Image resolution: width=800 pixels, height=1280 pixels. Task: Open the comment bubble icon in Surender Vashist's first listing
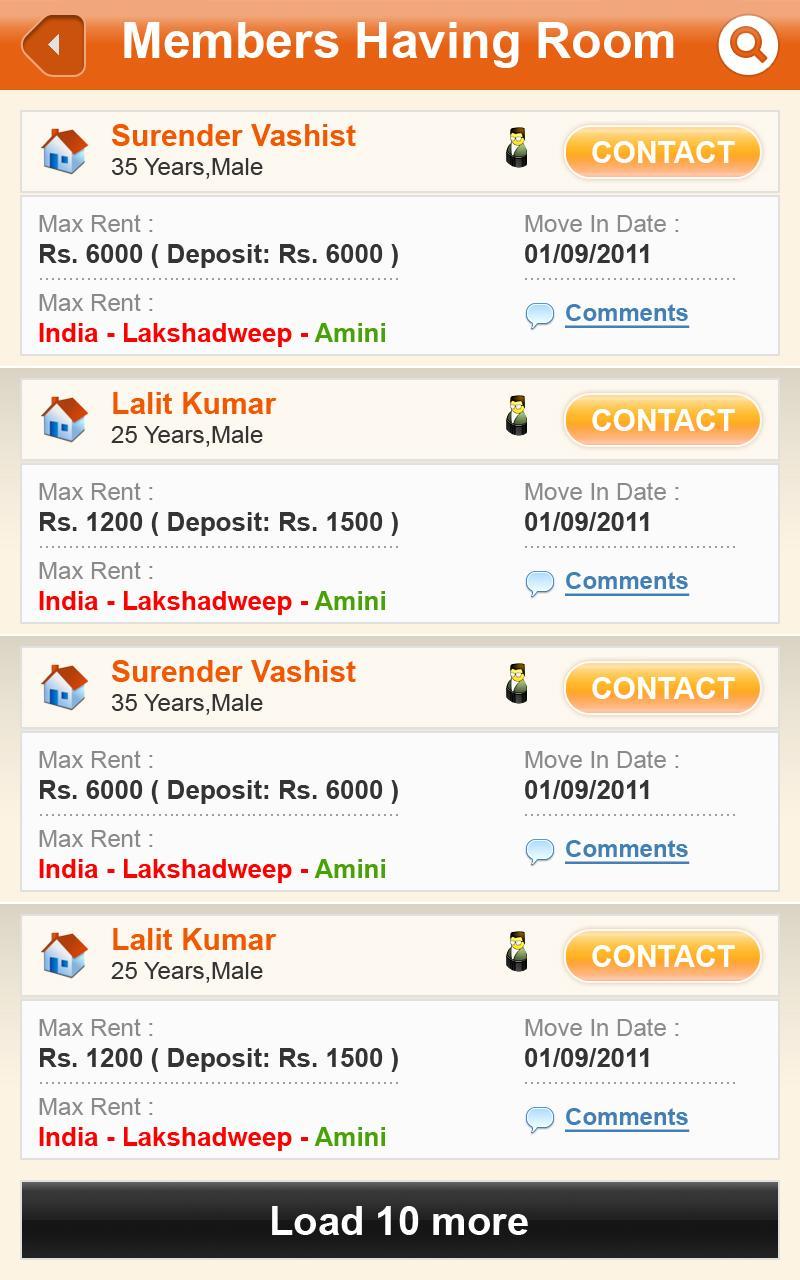click(540, 313)
